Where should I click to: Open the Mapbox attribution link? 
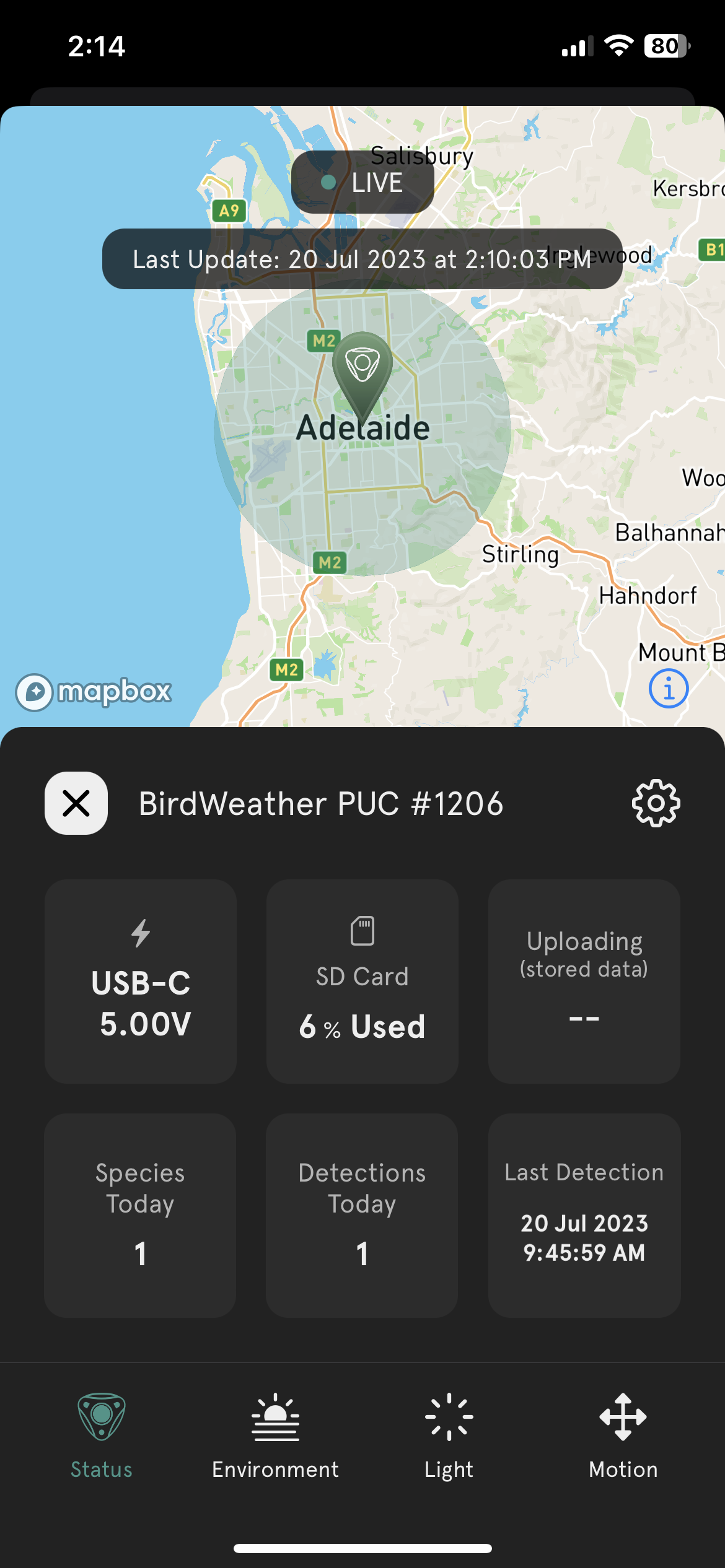[93, 692]
